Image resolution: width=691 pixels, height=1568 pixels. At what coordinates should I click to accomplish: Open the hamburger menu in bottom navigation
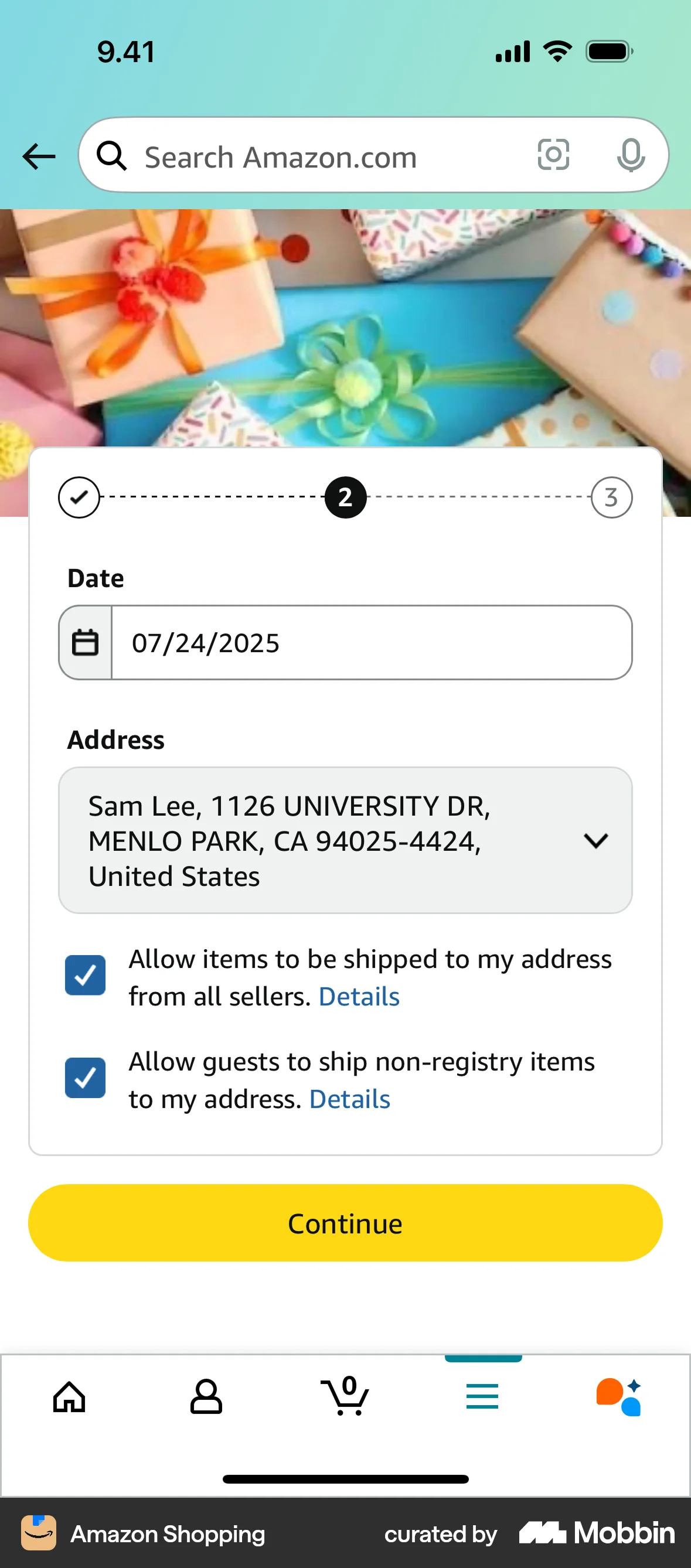coord(483,1397)
